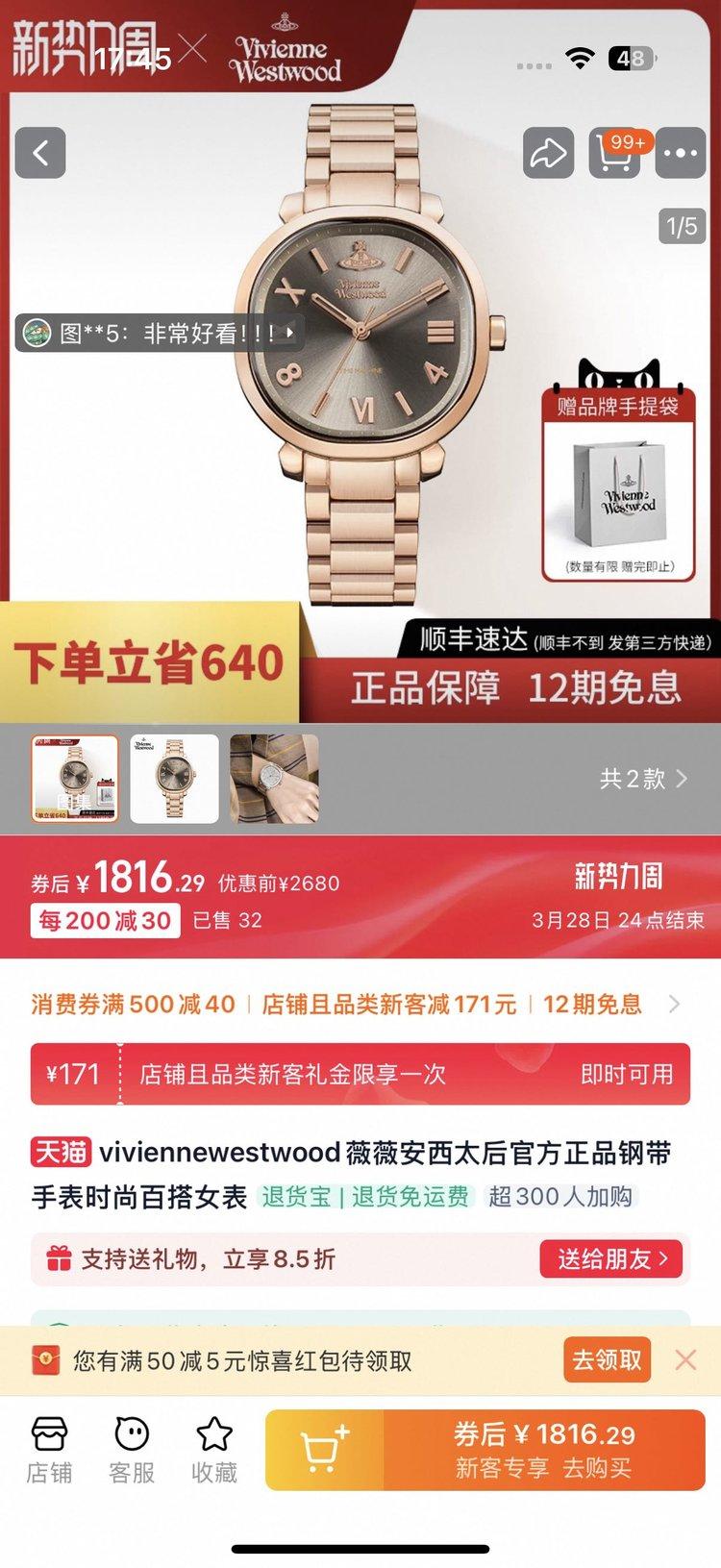721x1568 pixels.
Task: Visit the 店铺 store page
Action: pyautogui.click(x=49, y=1450)
